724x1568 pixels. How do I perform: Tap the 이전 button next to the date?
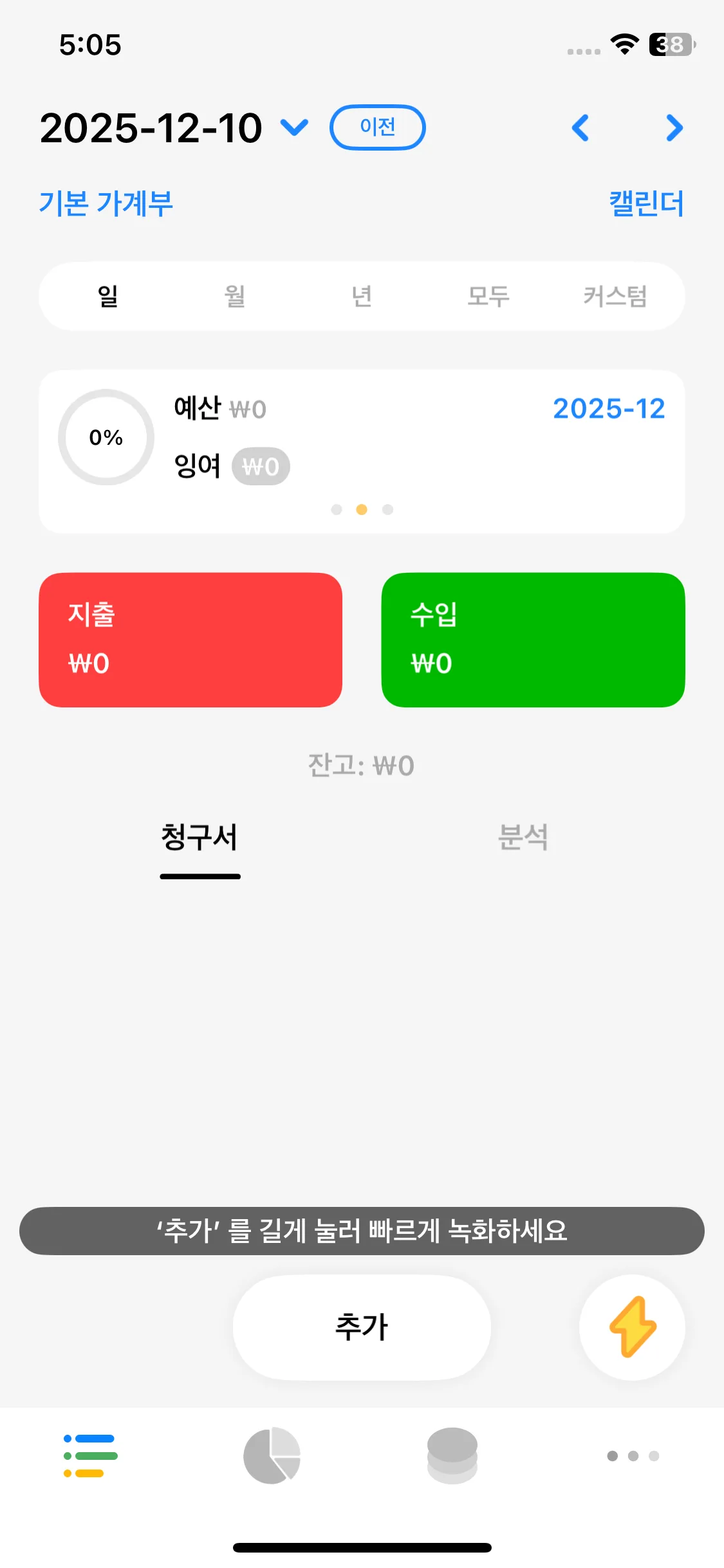(x=378, y=127)
